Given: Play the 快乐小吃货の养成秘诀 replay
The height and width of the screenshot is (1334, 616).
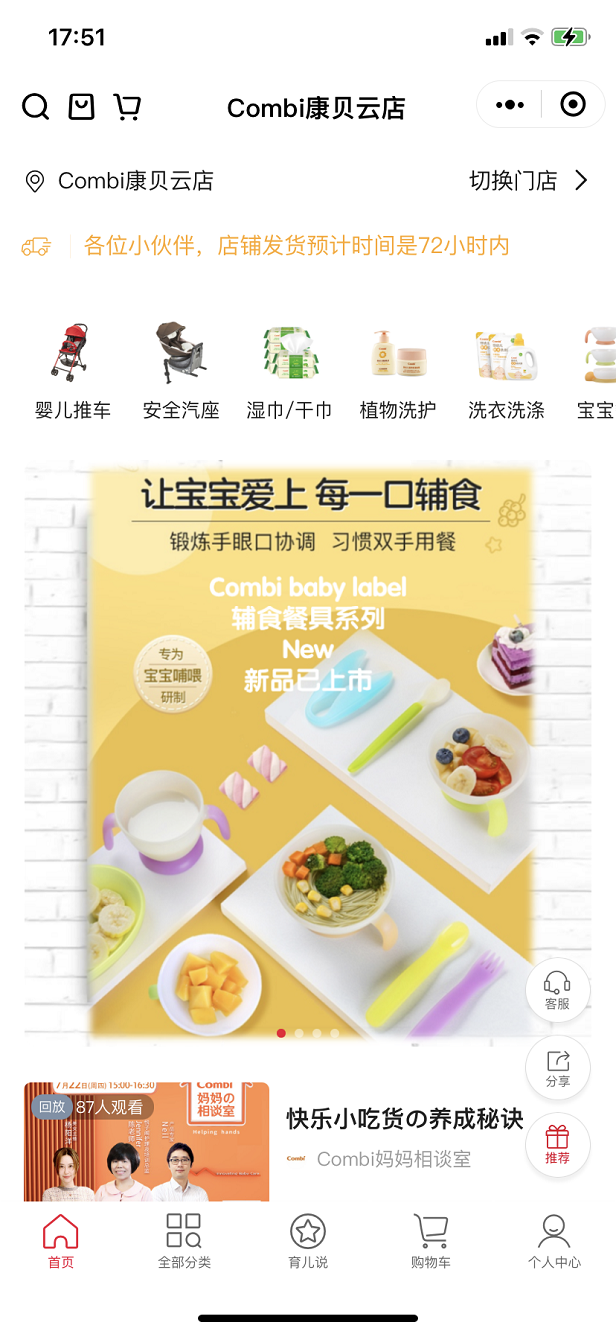Looking at the screenshot, I should click(147, 1141).
